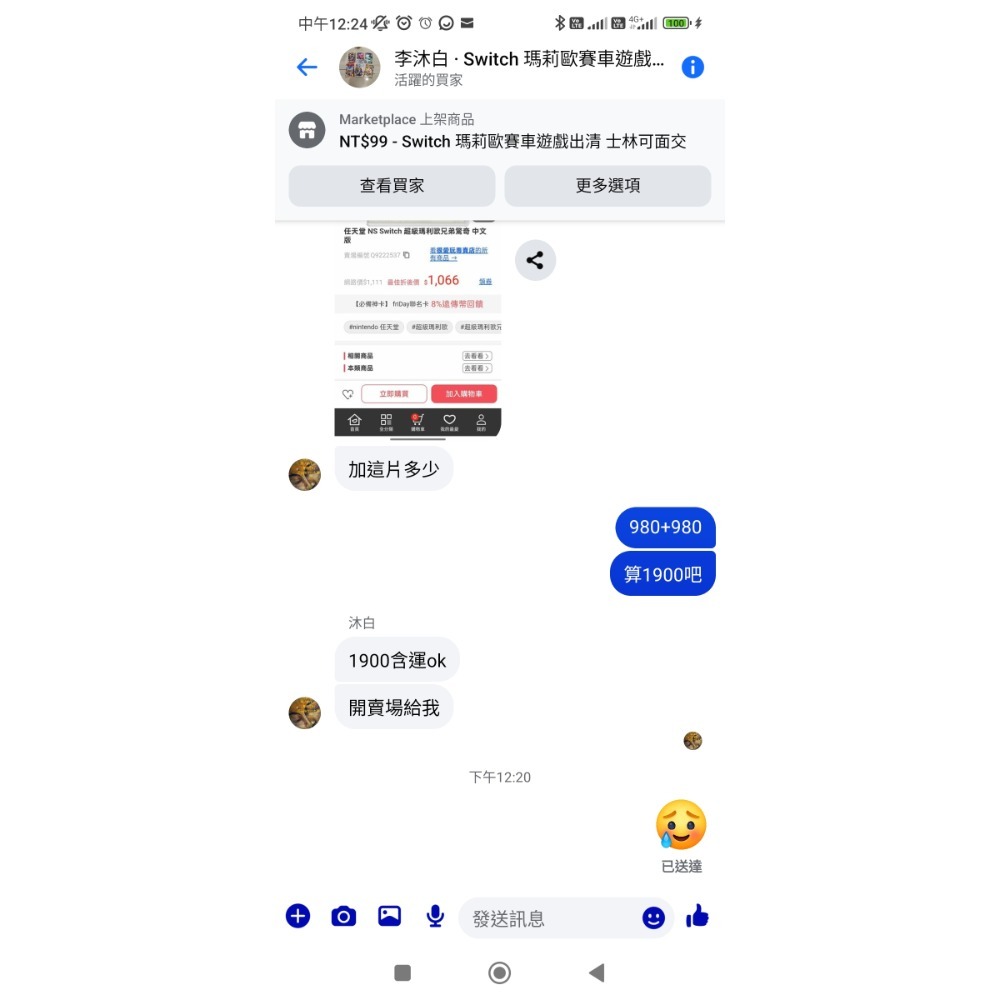Tap the system back triangle
The width and height of the screenshot is (1000, 1000).
click(597, 973)
